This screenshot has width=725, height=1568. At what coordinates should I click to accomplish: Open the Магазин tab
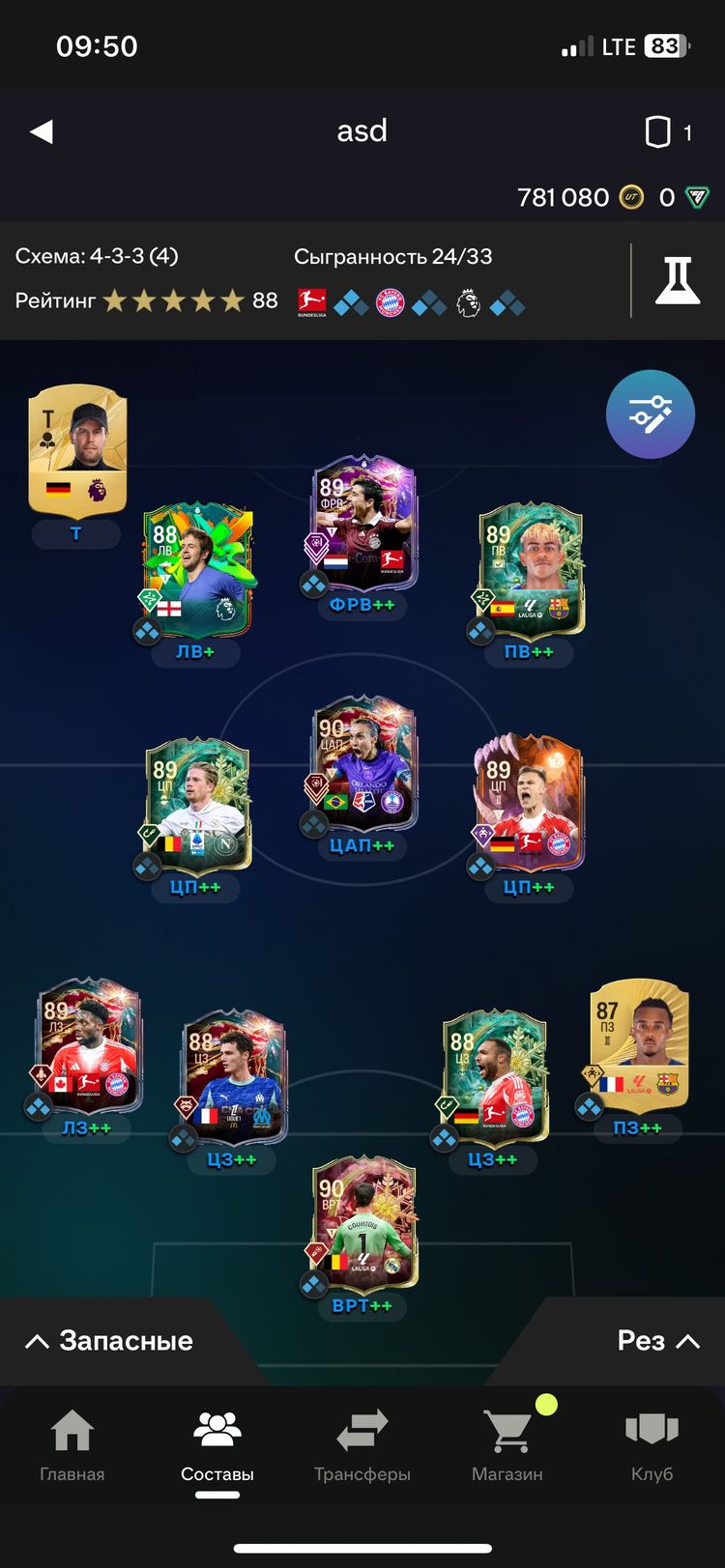click(x=507, y=1444)
